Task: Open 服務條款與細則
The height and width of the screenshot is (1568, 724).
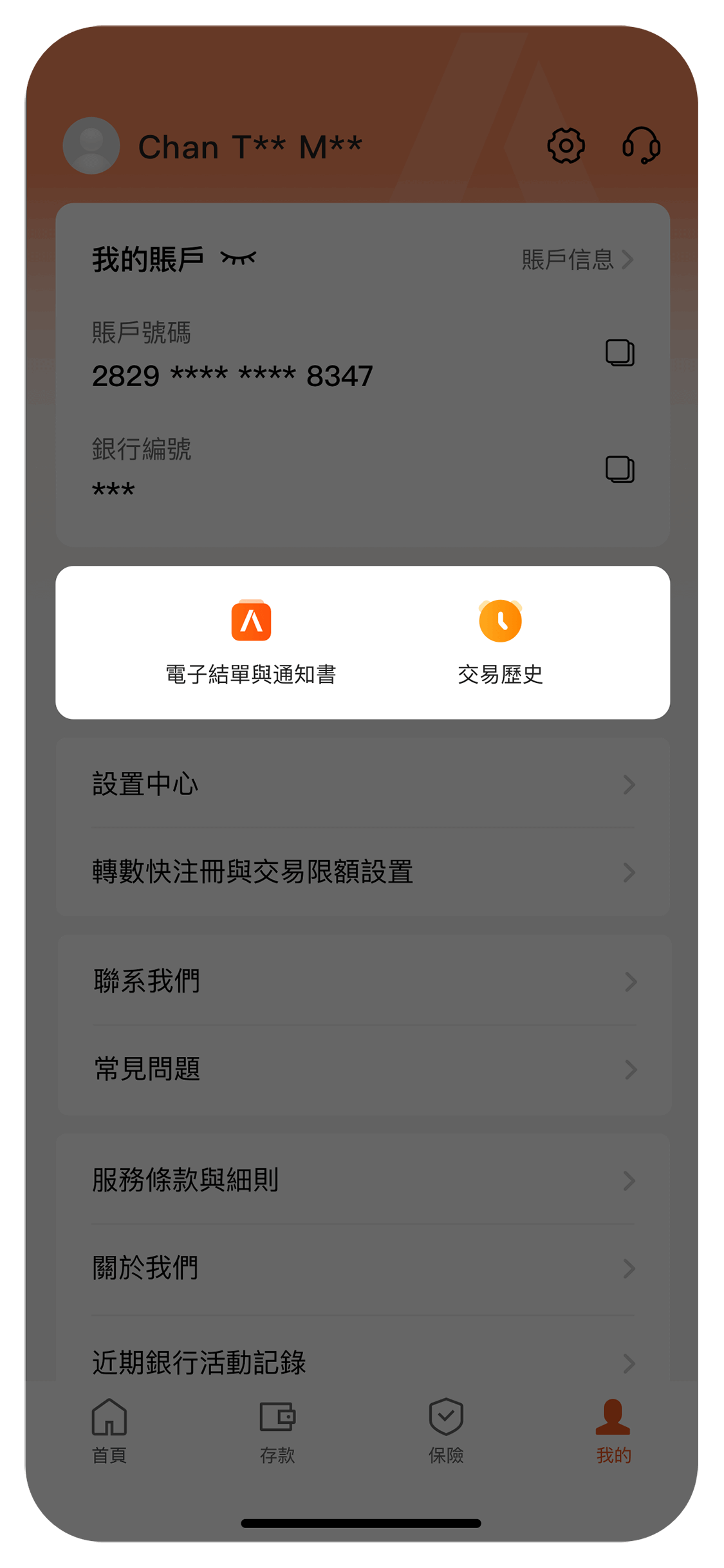Action: [363, 1180]
